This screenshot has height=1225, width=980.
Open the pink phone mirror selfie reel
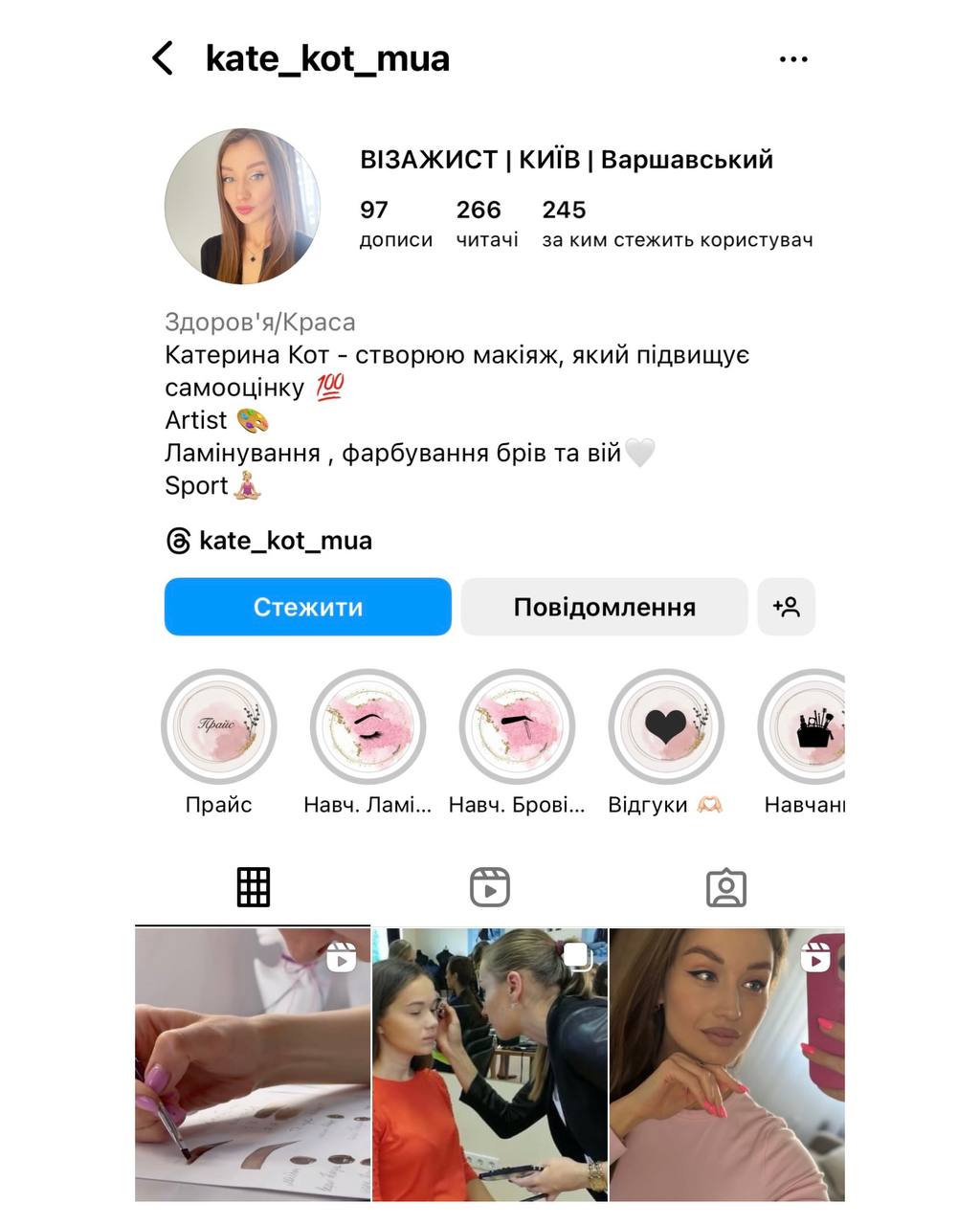726,1064
